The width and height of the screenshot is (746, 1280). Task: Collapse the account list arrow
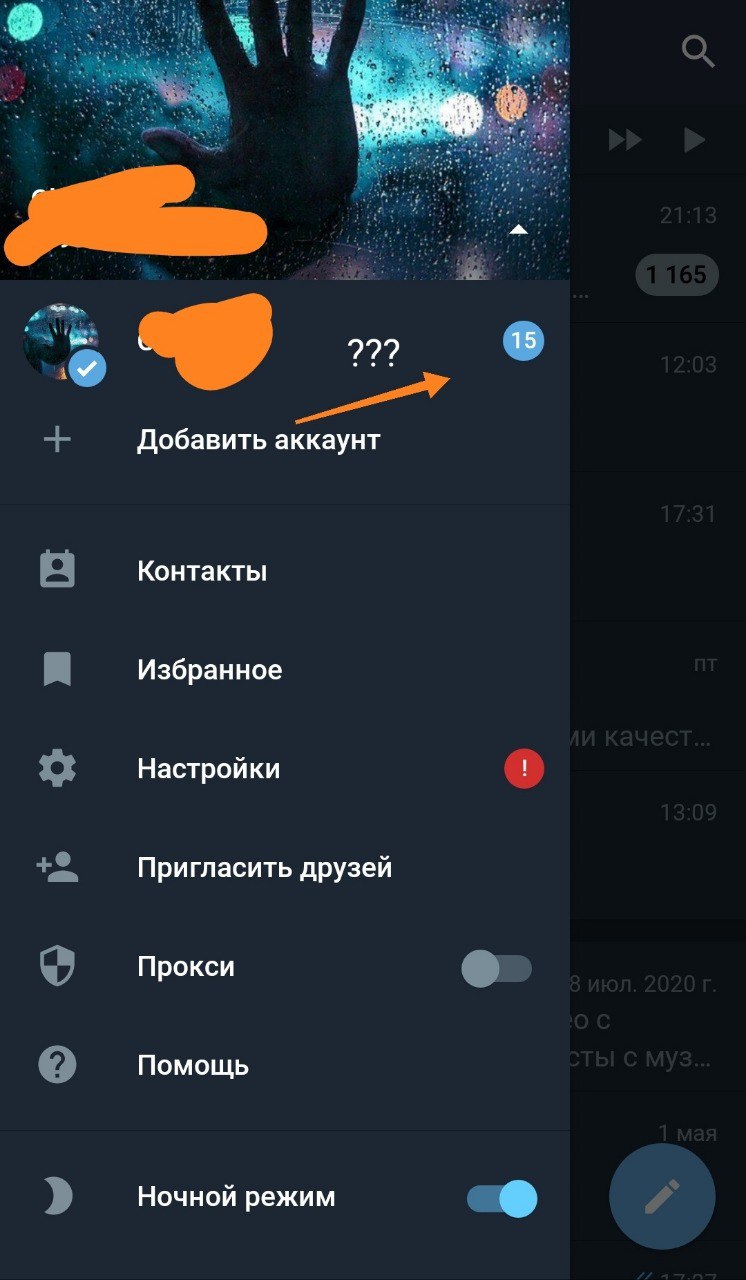518,230
